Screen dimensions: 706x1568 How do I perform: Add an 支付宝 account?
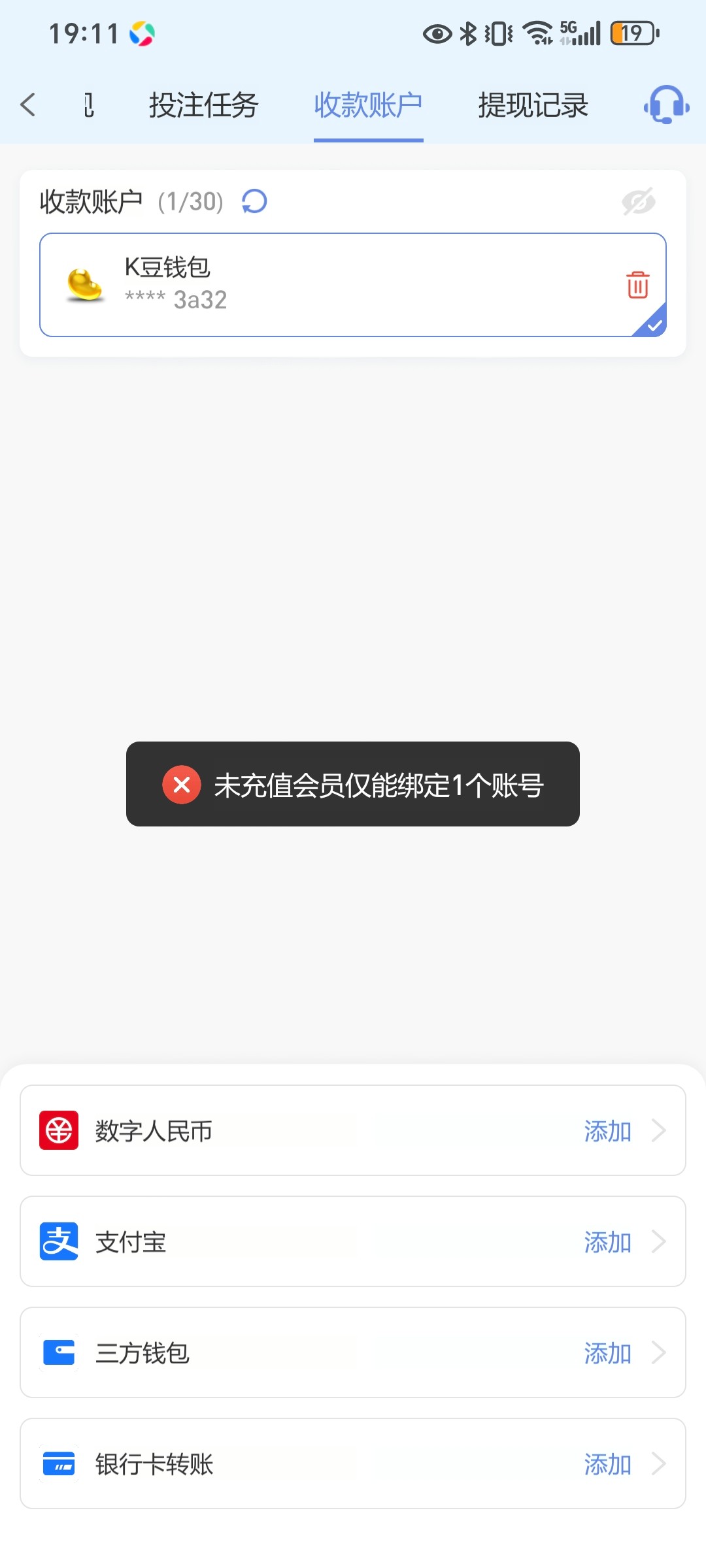(353, 1241)
